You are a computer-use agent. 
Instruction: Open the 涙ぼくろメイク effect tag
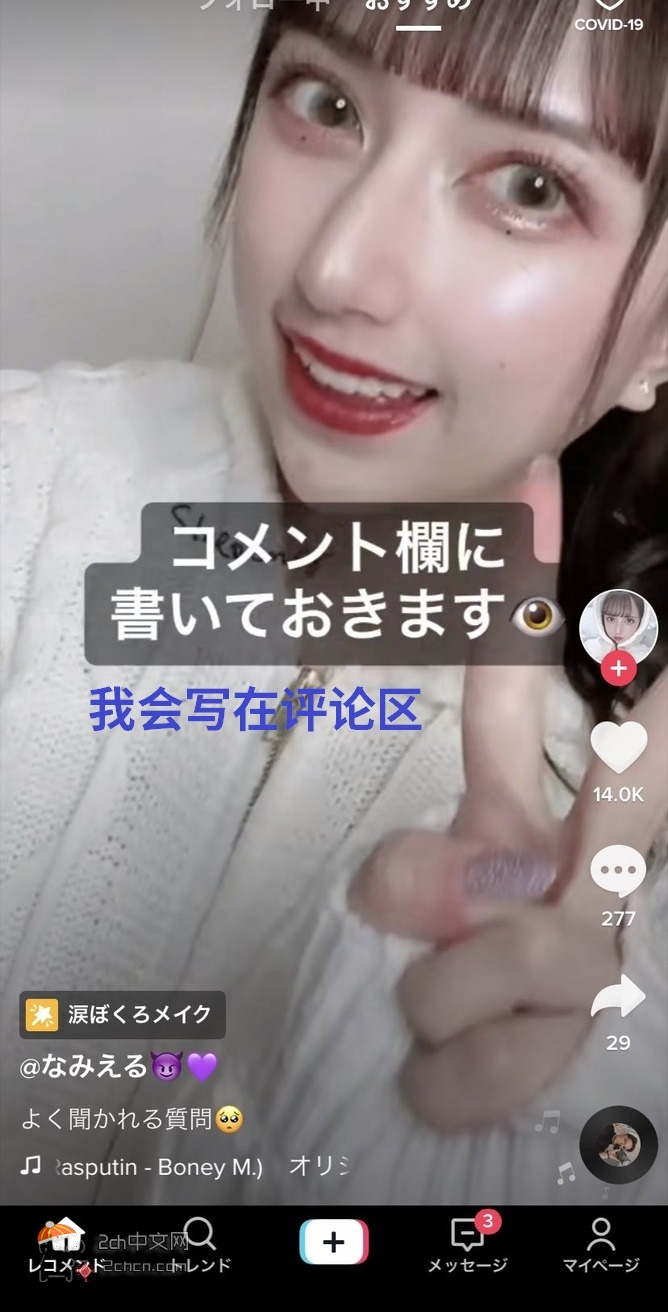click(x=123, y=1014)
